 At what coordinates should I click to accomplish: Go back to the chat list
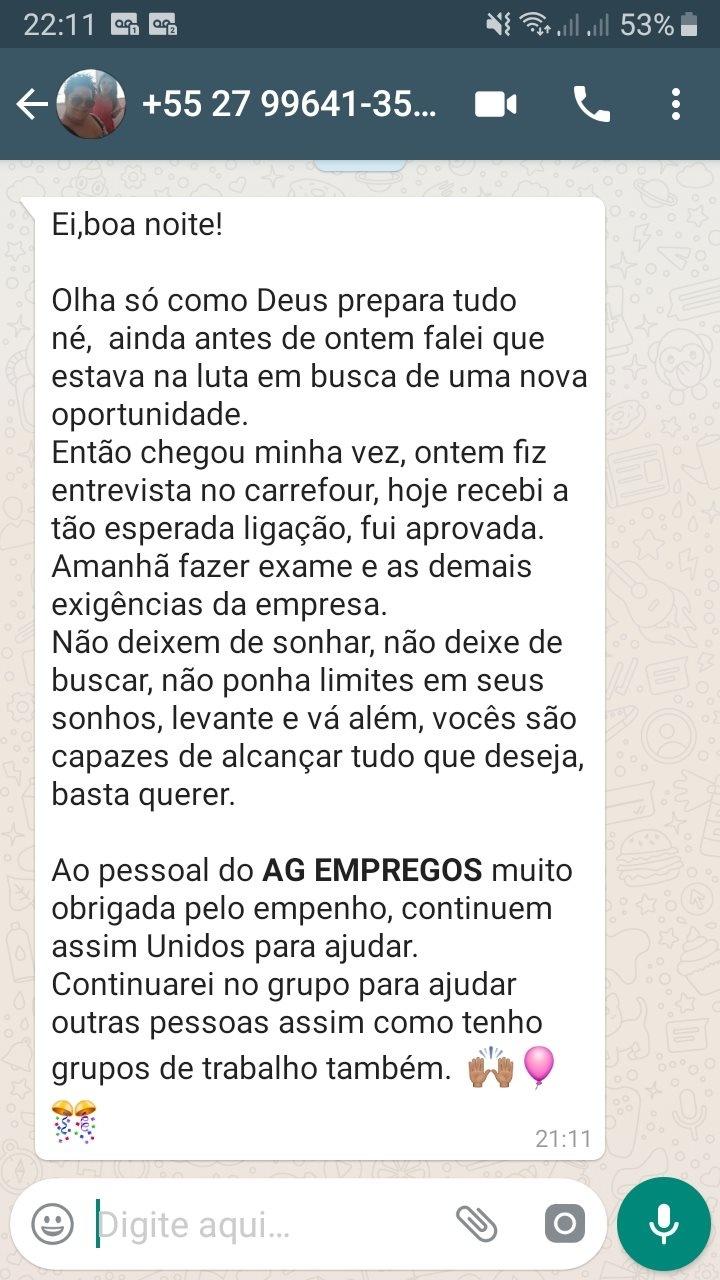(30, 104)
